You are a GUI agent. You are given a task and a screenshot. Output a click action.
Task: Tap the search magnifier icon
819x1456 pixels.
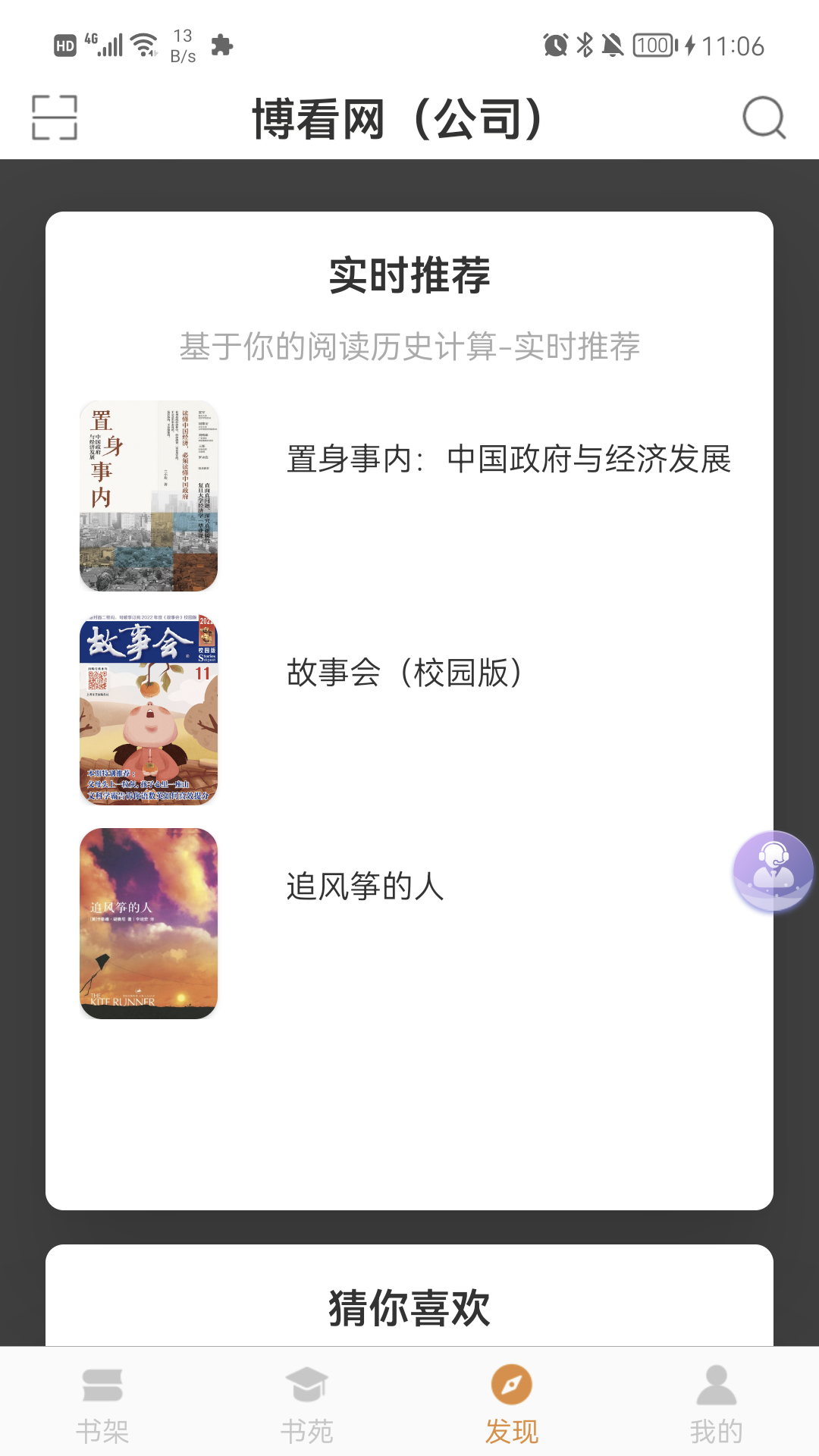click(x=763, y=118)
